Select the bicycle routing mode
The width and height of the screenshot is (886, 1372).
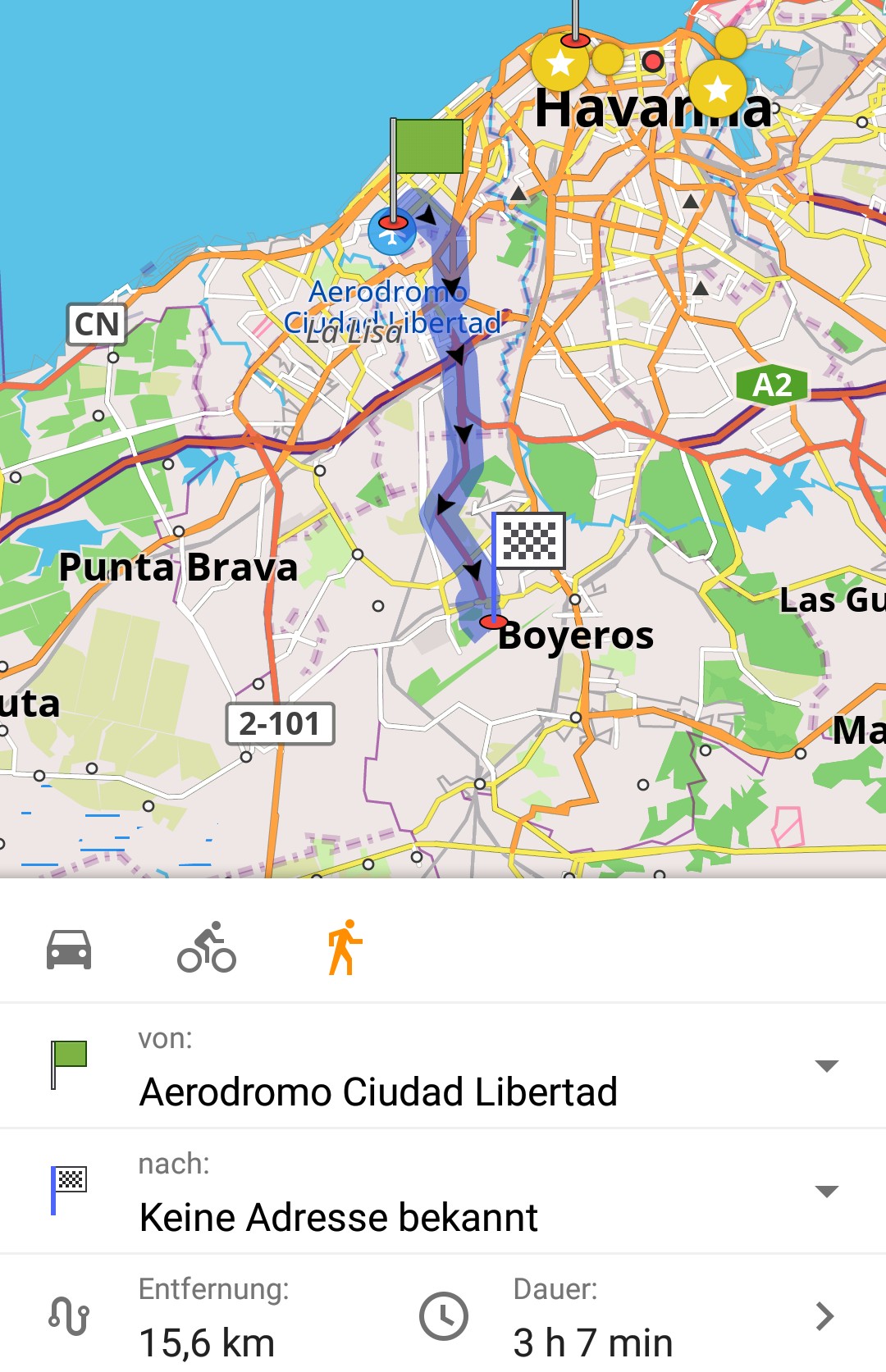pos(207,948)
